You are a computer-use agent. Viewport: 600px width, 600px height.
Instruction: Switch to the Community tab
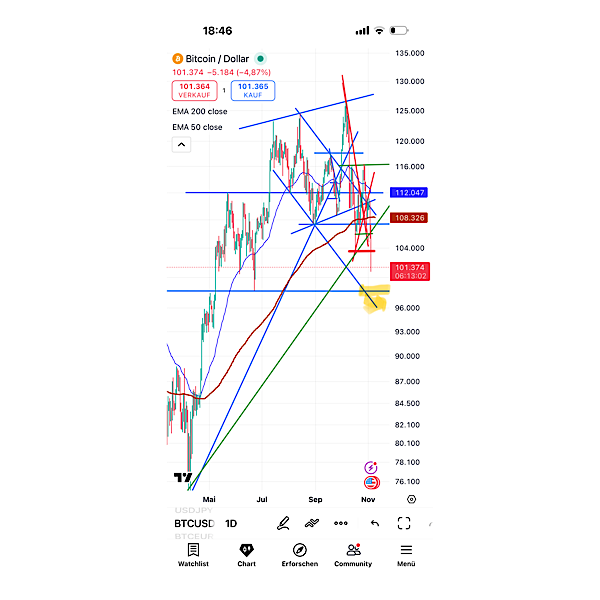[353, 554]
